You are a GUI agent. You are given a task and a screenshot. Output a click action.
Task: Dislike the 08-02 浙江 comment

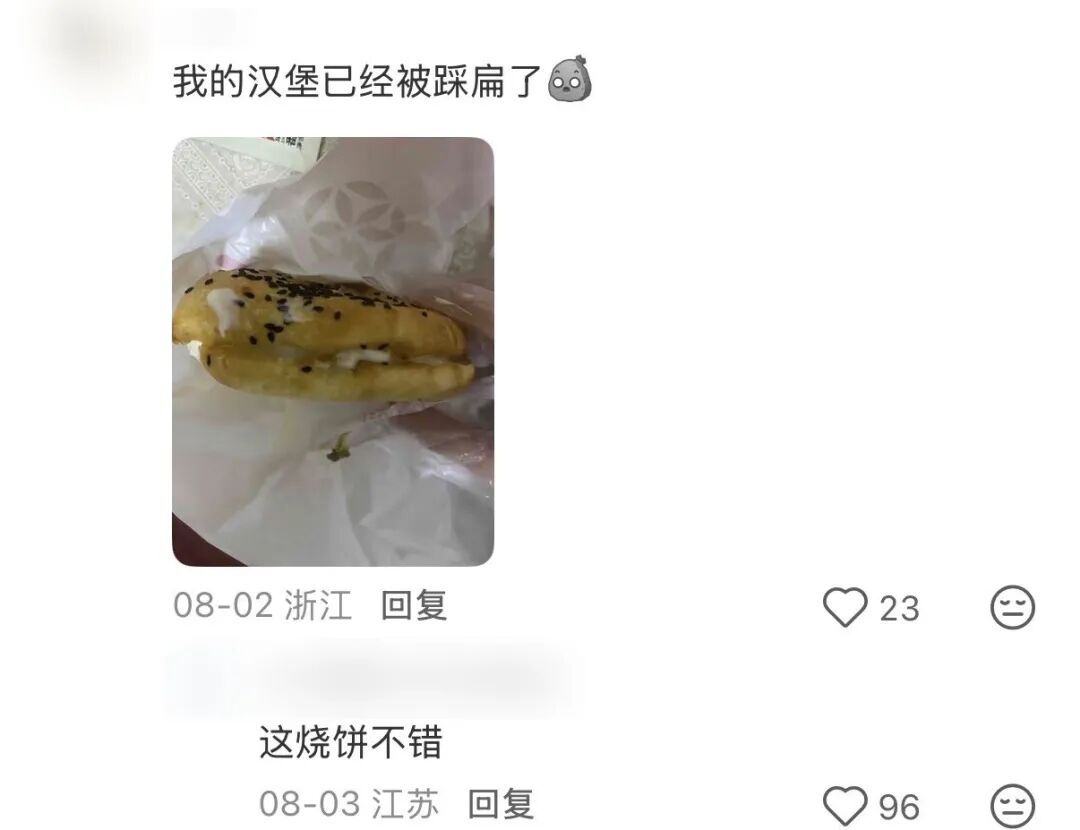[x=1012, y=607]
